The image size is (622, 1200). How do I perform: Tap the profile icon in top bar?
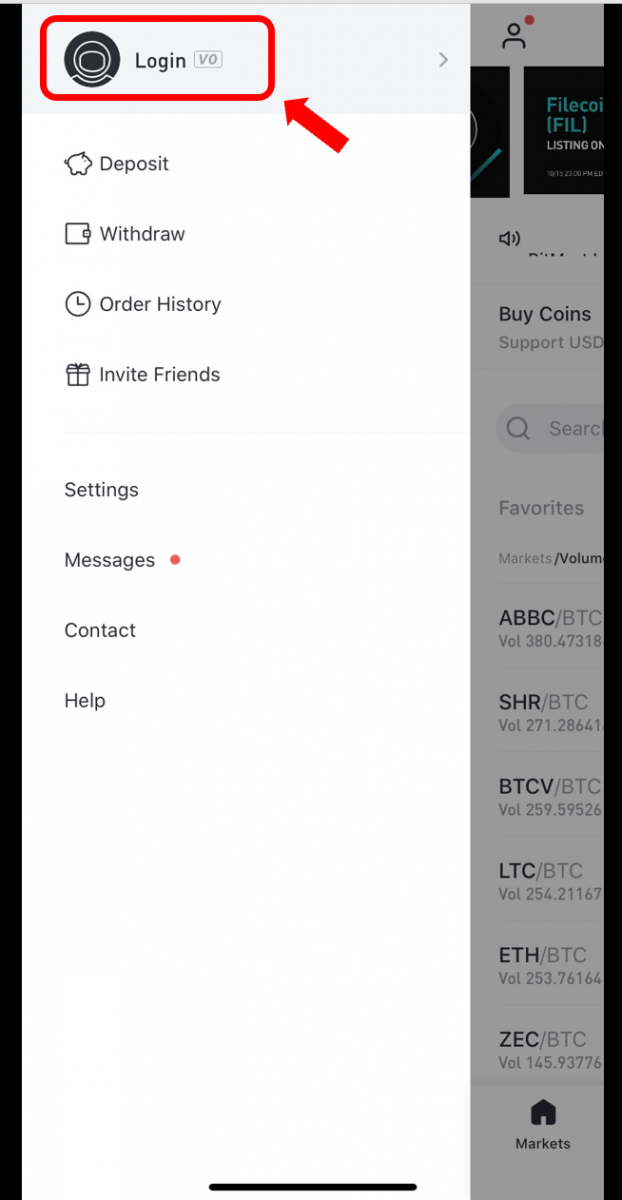point(515,36)
